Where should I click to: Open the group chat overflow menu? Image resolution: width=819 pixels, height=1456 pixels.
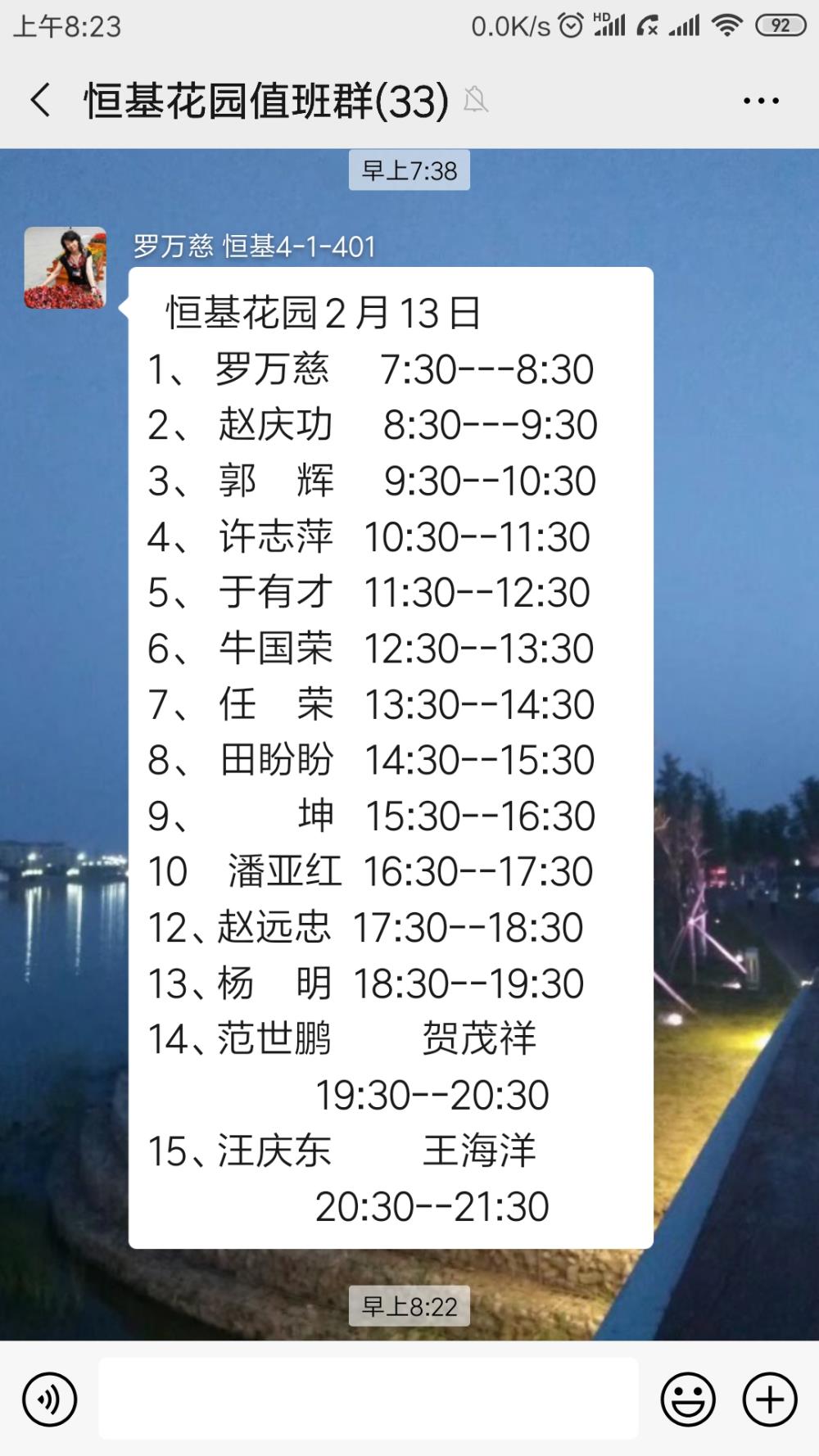[x=761, y=101]
